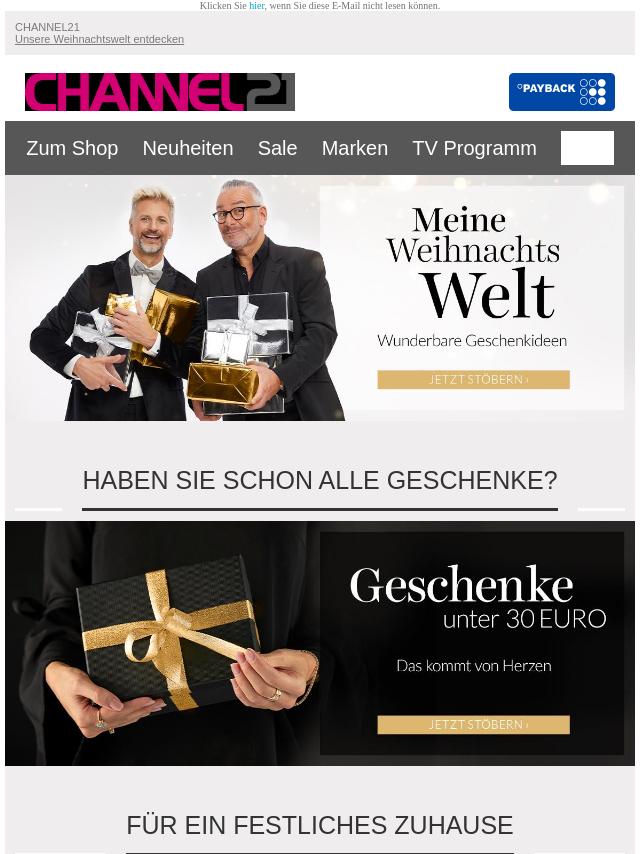Open the Neuheiten section
This screenshot has width=640, height=854.
click(187, 148)
